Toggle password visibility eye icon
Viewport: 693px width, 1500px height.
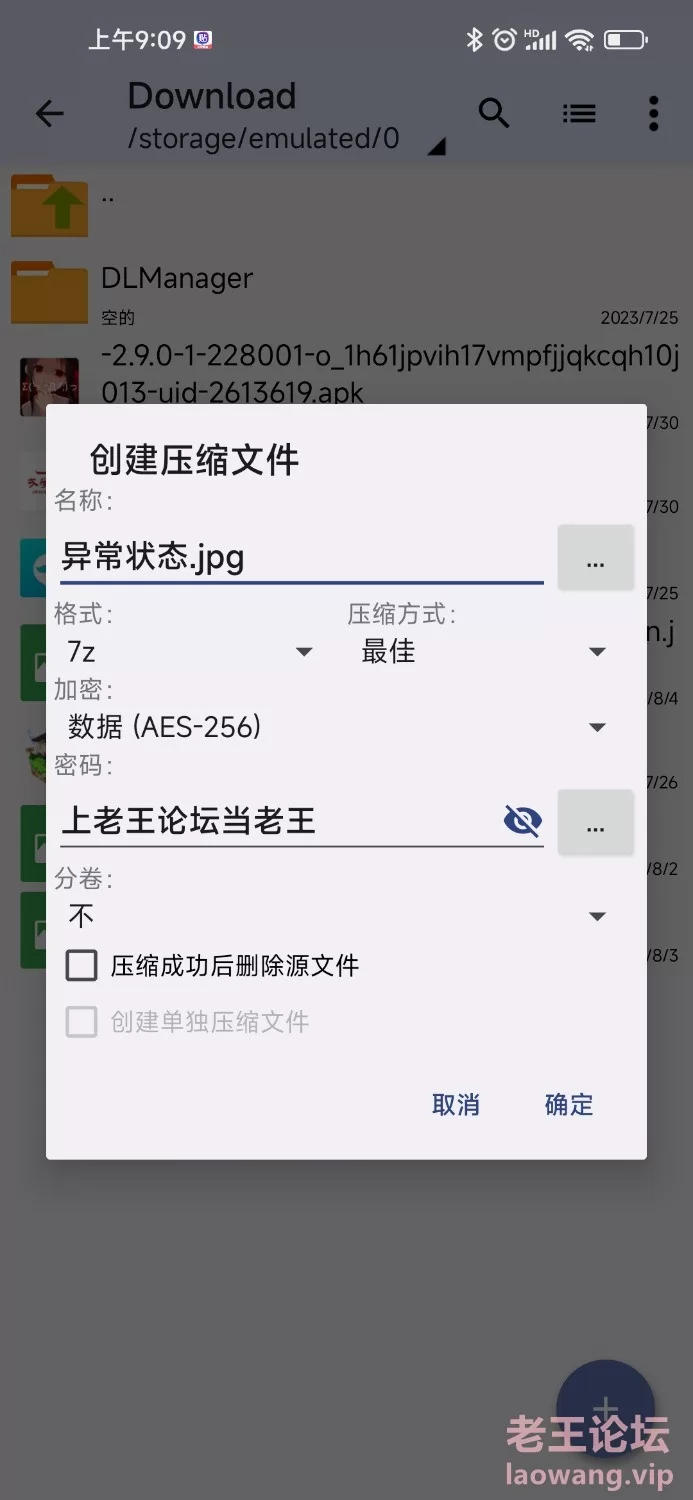point(522,821)
